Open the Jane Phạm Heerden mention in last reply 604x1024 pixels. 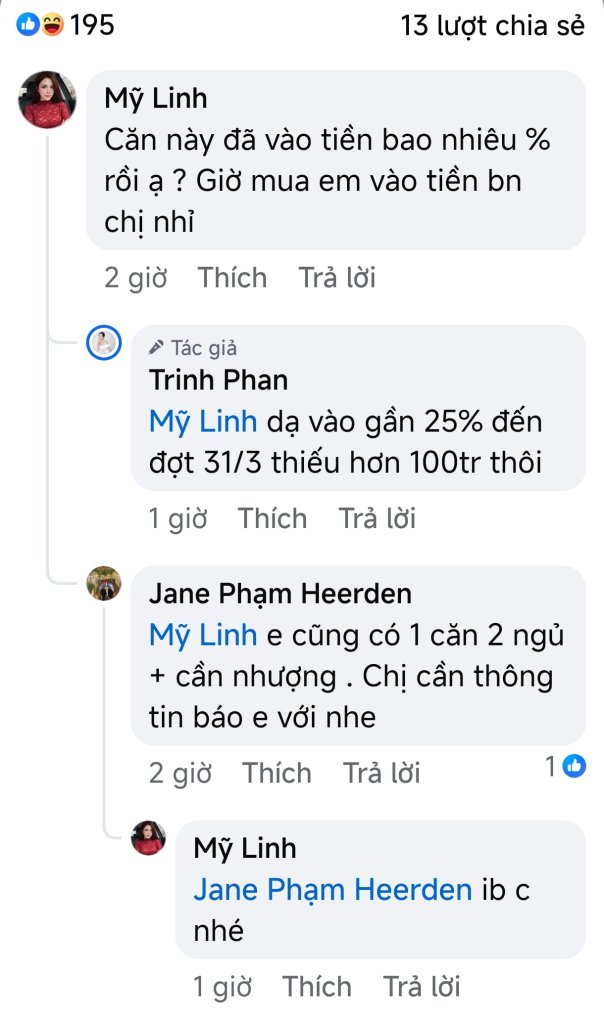332,889
